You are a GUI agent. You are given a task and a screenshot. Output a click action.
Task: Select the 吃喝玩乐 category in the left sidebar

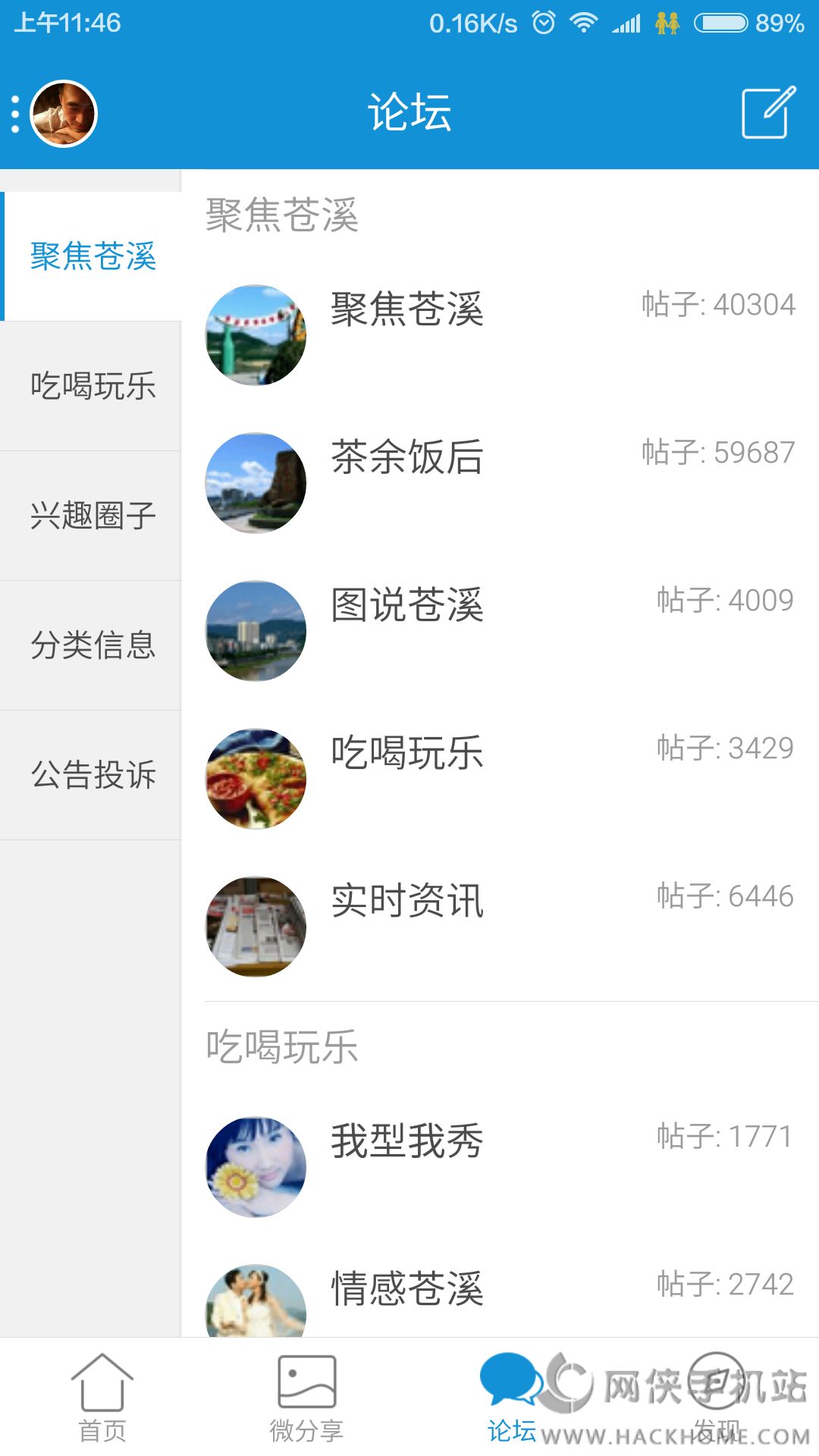[93, 386]
